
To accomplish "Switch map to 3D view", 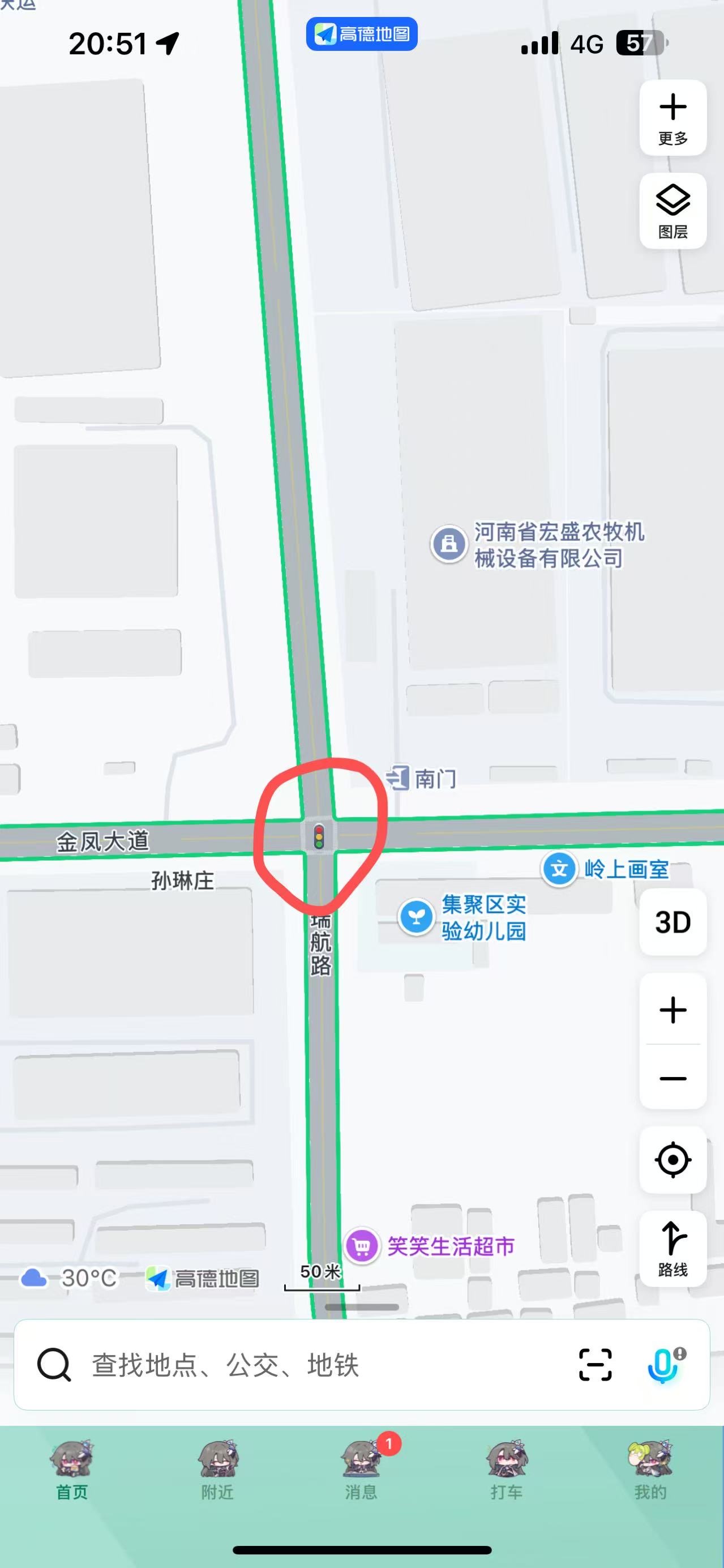I will [x=672, y=921].
